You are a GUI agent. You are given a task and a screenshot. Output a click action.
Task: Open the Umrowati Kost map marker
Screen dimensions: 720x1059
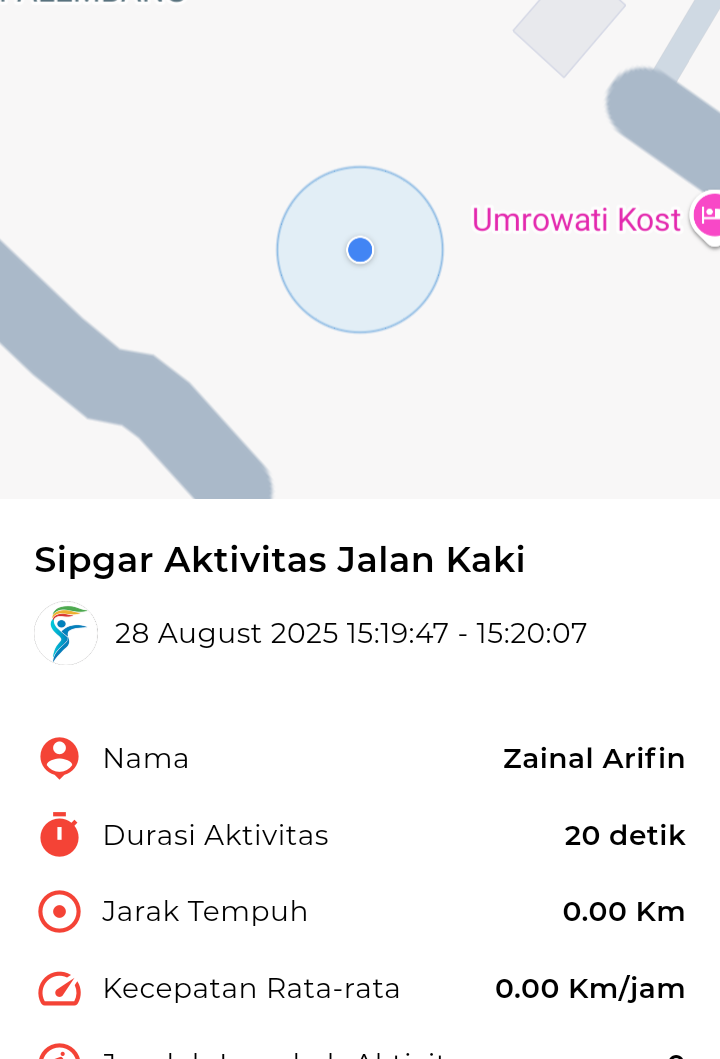click(707, 216)
